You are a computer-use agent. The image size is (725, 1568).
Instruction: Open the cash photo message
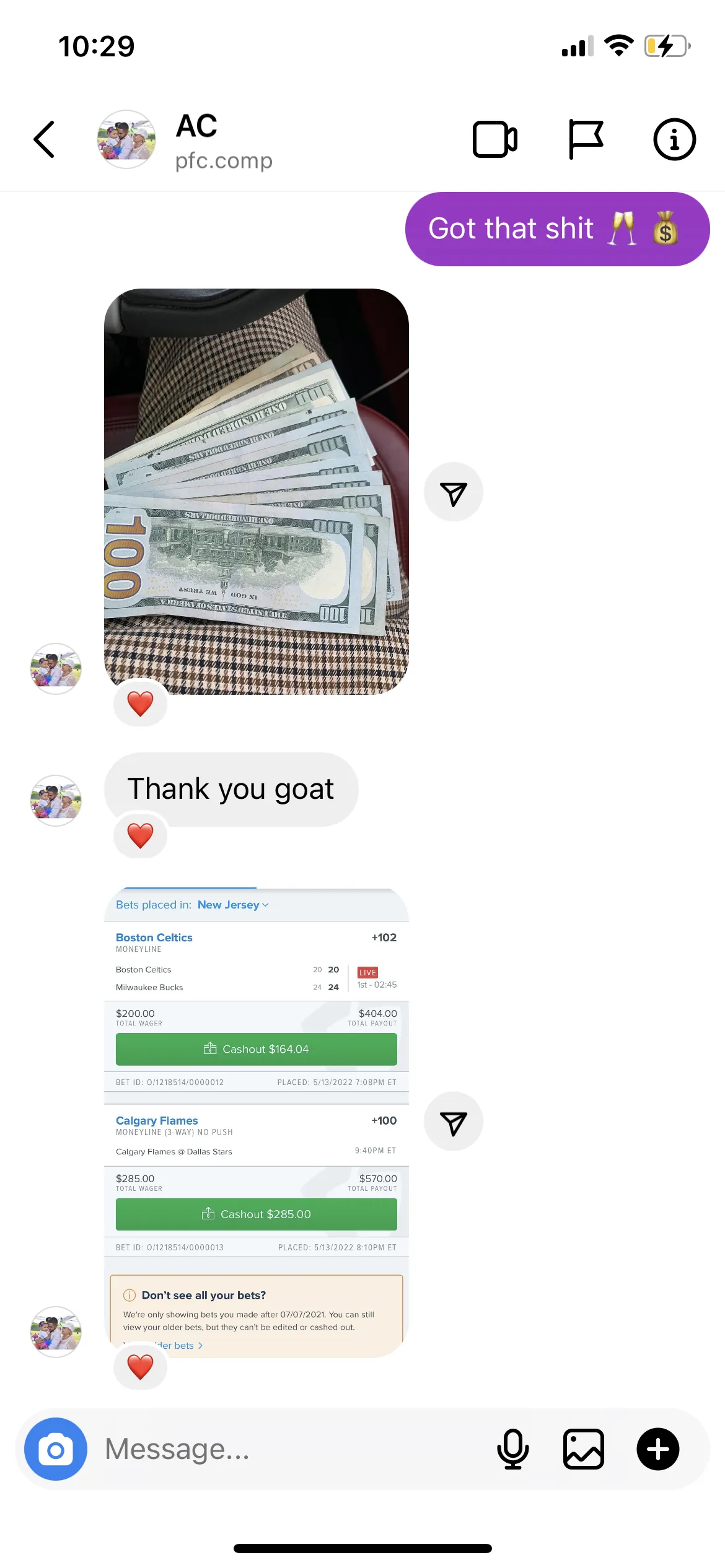257,492
